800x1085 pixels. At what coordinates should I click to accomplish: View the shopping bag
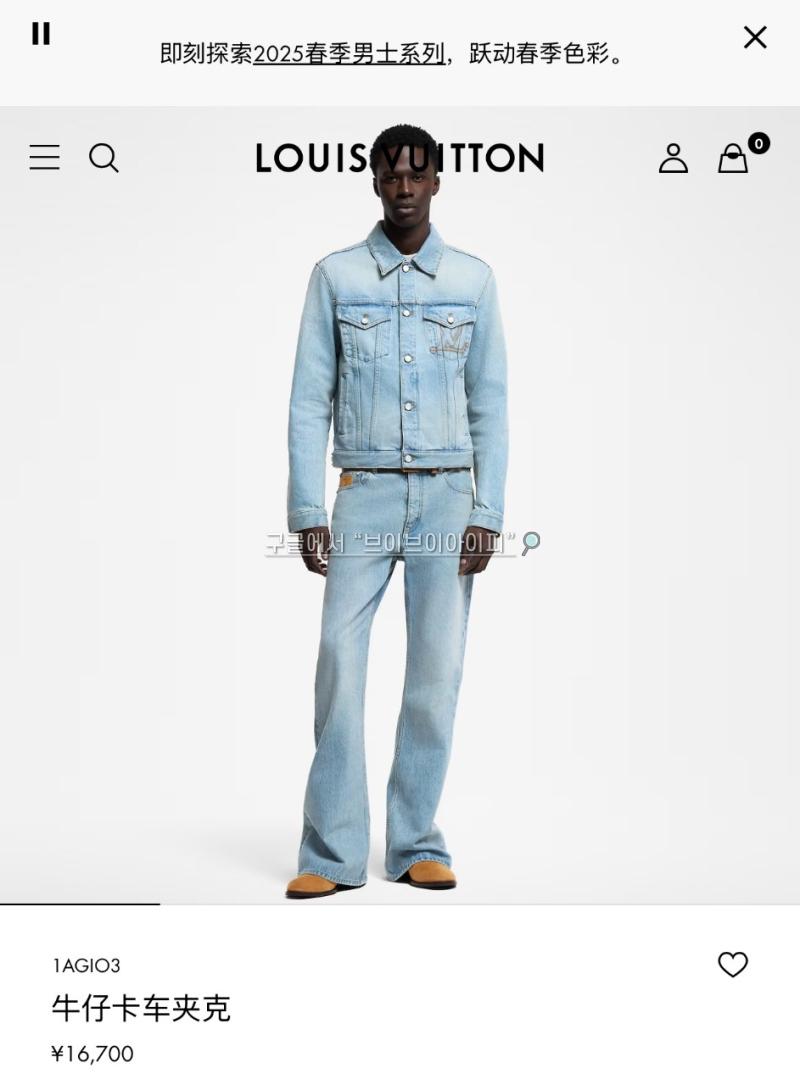click(x=734, y=158)
